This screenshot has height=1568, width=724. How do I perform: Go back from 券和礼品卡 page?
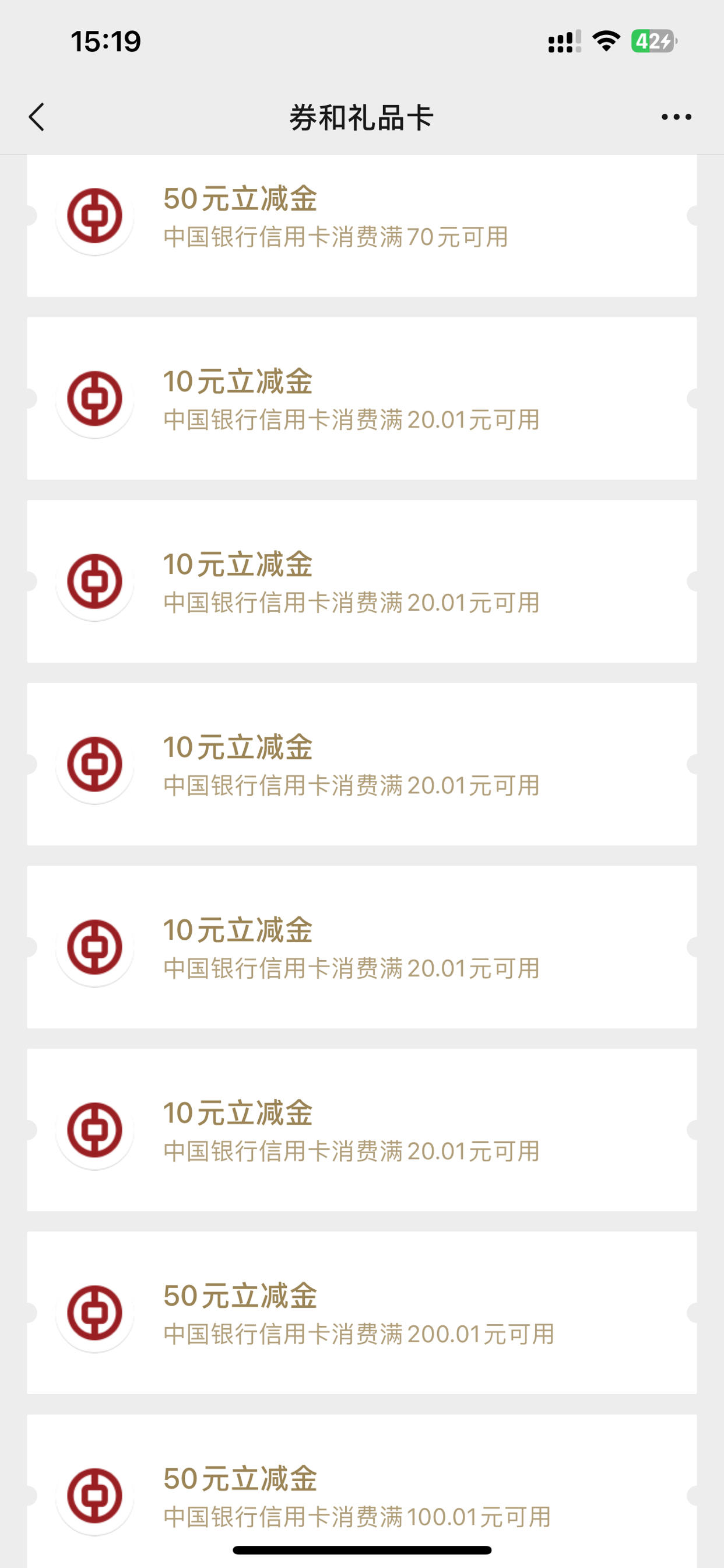[37, 117]
